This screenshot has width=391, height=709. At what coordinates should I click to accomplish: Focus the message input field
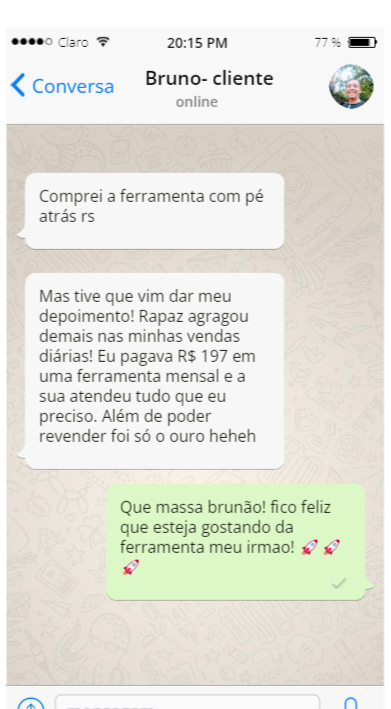tap(187, 702)
